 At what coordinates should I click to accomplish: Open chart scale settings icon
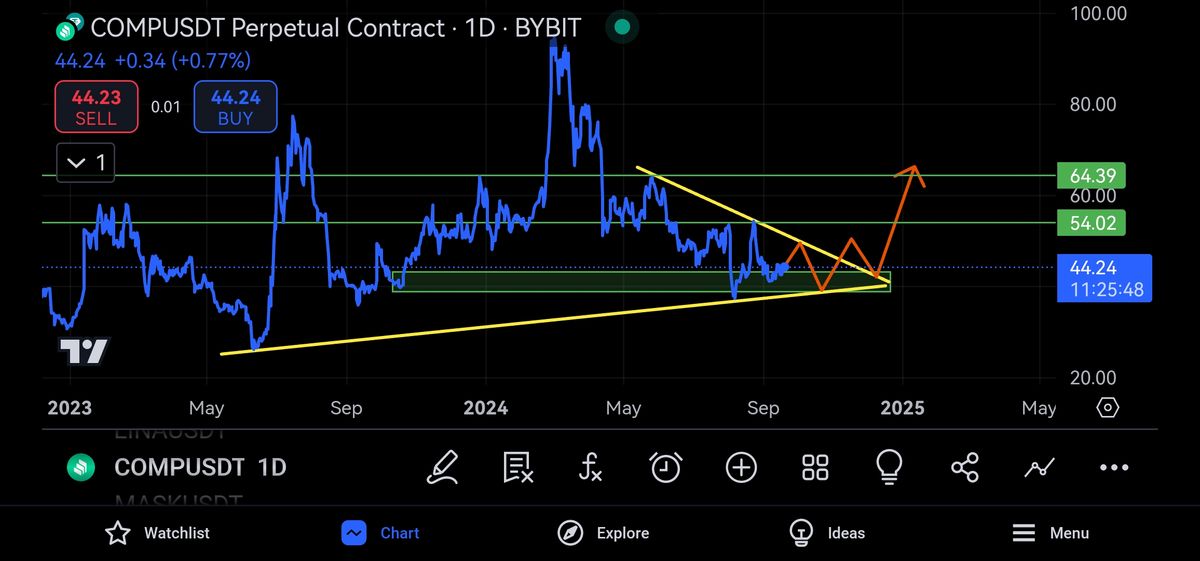1107,408
